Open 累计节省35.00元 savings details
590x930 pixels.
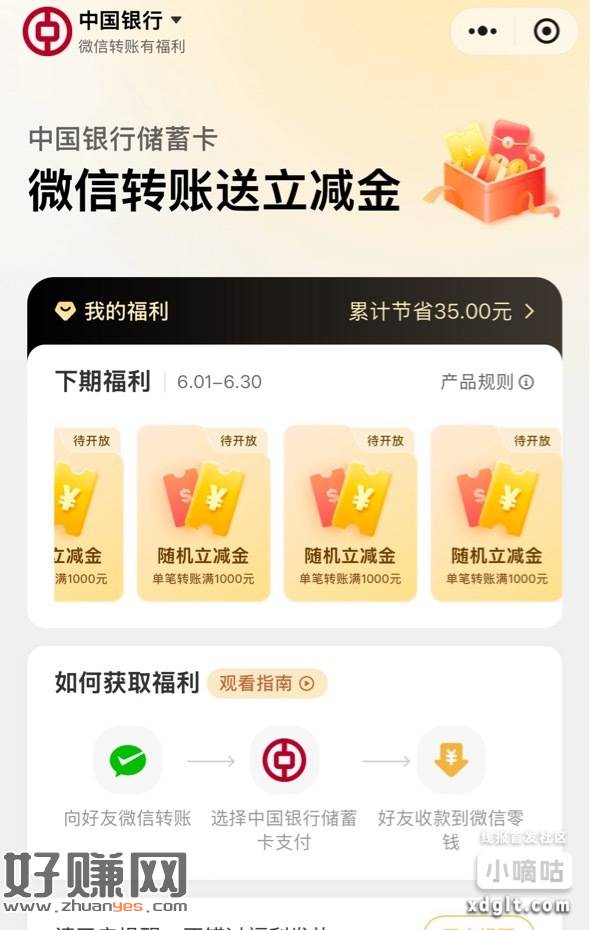click(442, 311)
